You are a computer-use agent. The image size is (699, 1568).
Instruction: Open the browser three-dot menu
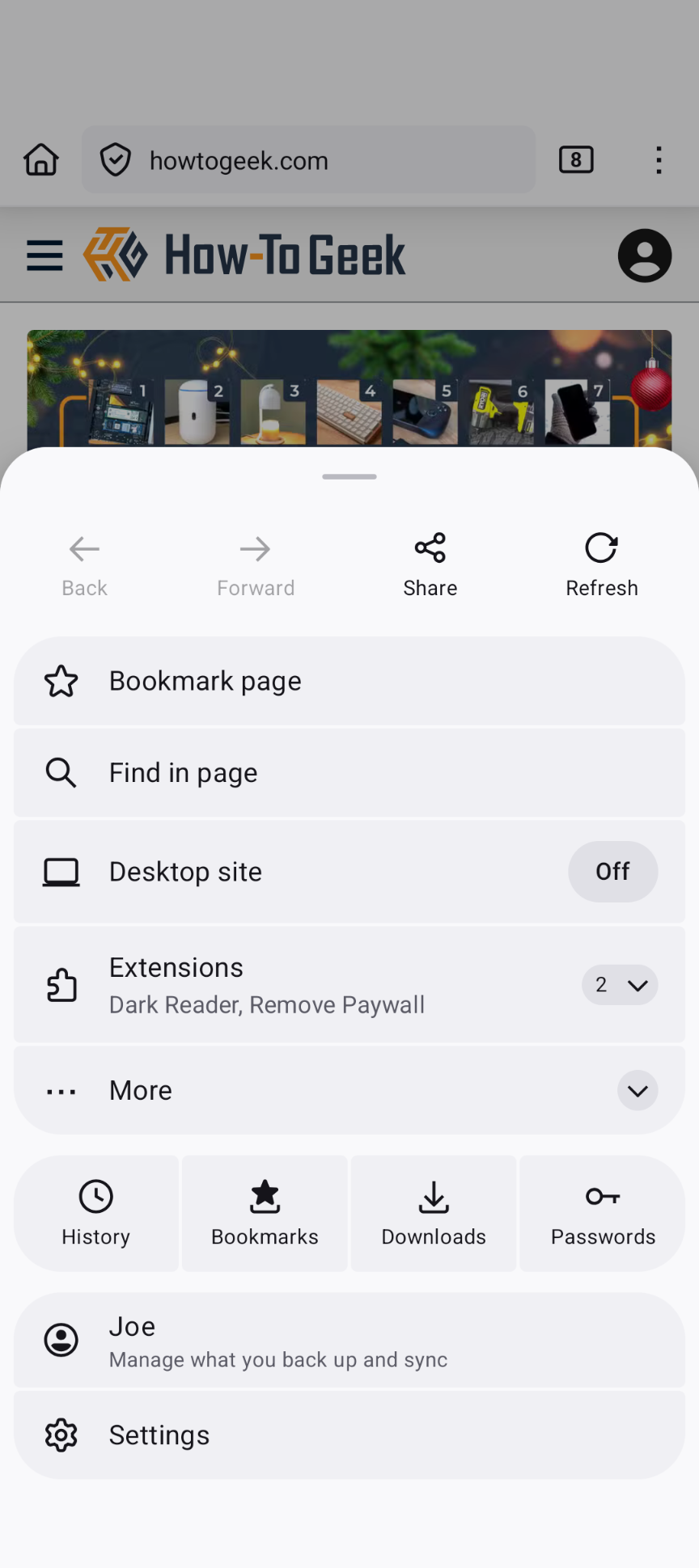pyautogui.click(x=659, y=159)
